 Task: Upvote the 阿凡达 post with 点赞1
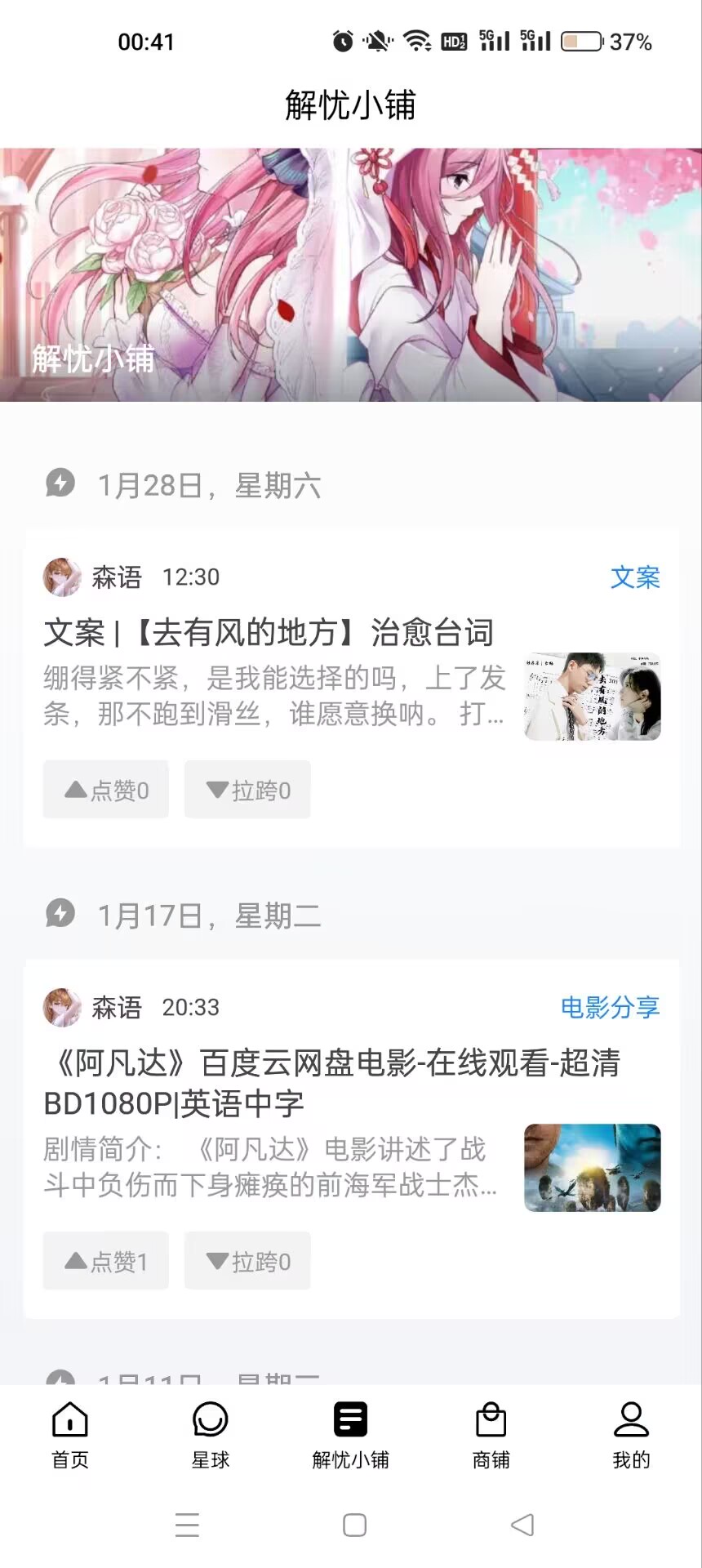click(106, 1261)
